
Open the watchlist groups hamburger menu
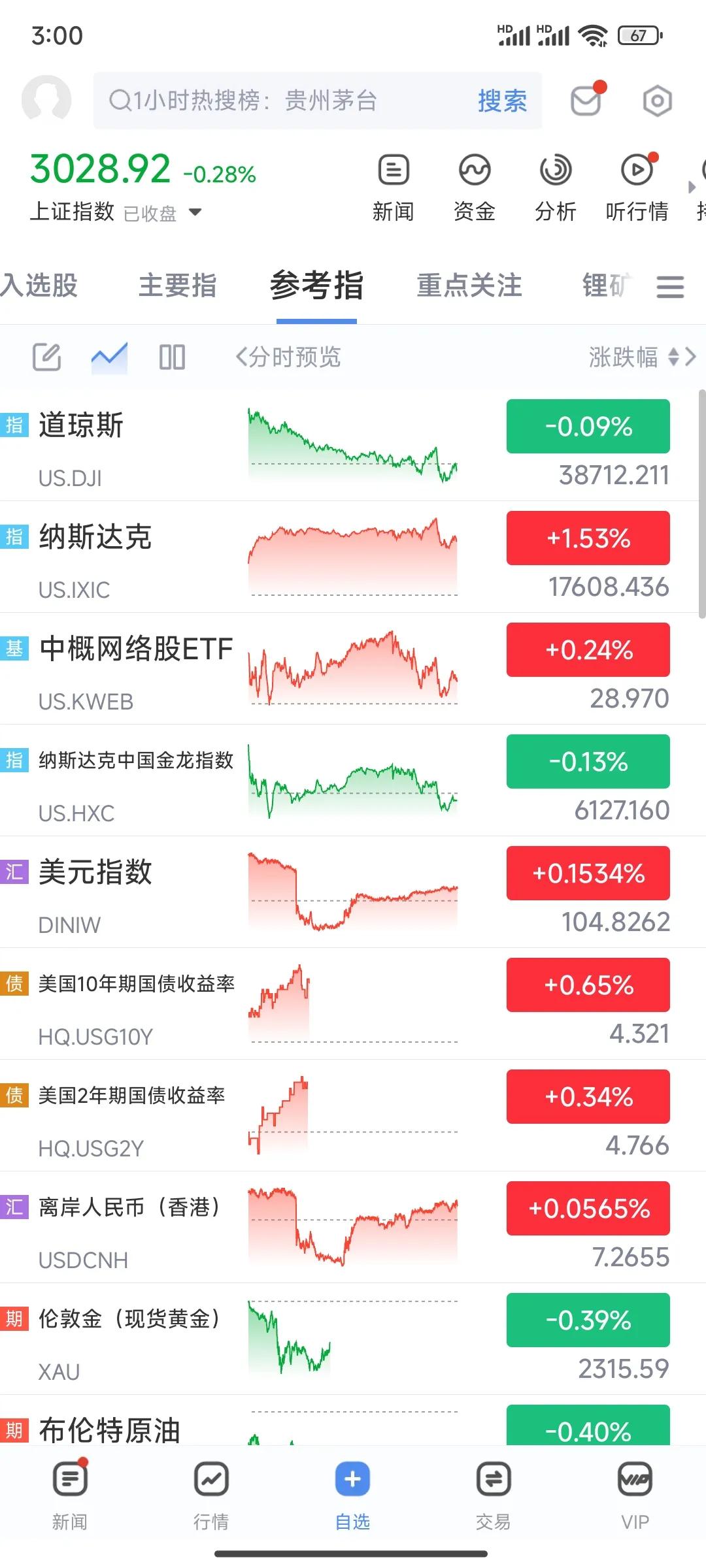pyautogui.click(x=670, y=287)
